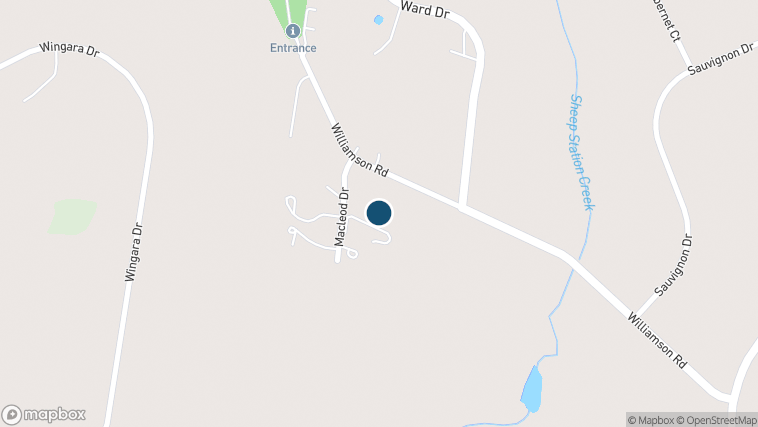
Task: Open the © OpenStreetMap attribution link
Action: point(716,420)
